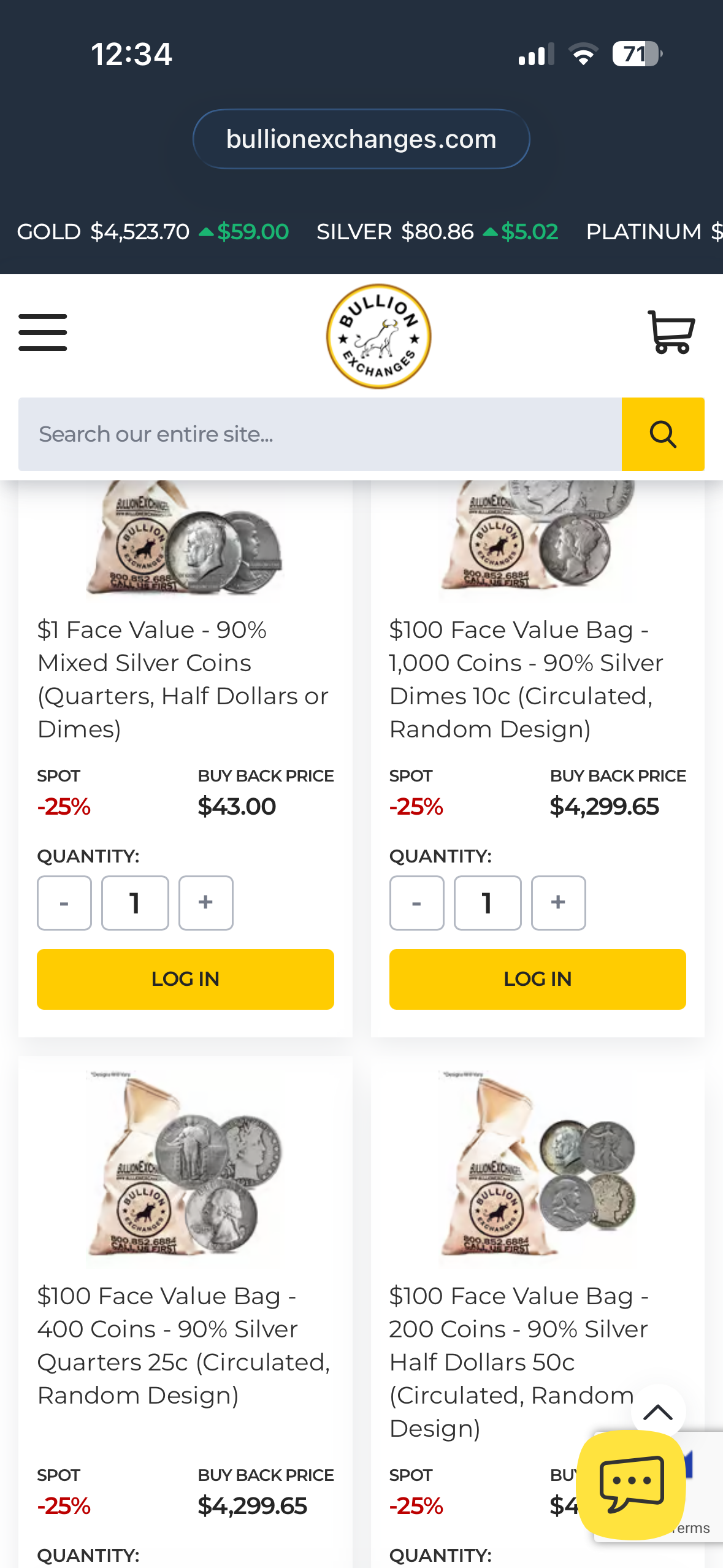The height and width of the screenshot is (1568, 723).
Task: Increase quantity for Silver Dimes bag
Action: pos(558,903)
